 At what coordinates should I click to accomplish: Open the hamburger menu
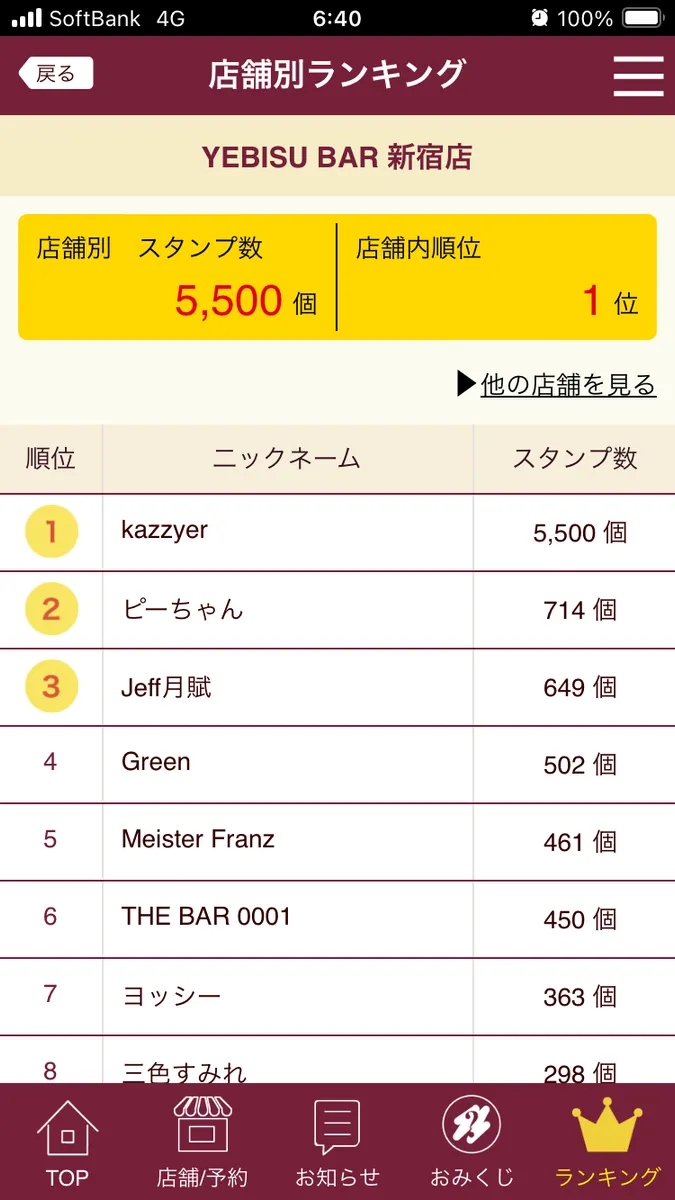[638, 75]
